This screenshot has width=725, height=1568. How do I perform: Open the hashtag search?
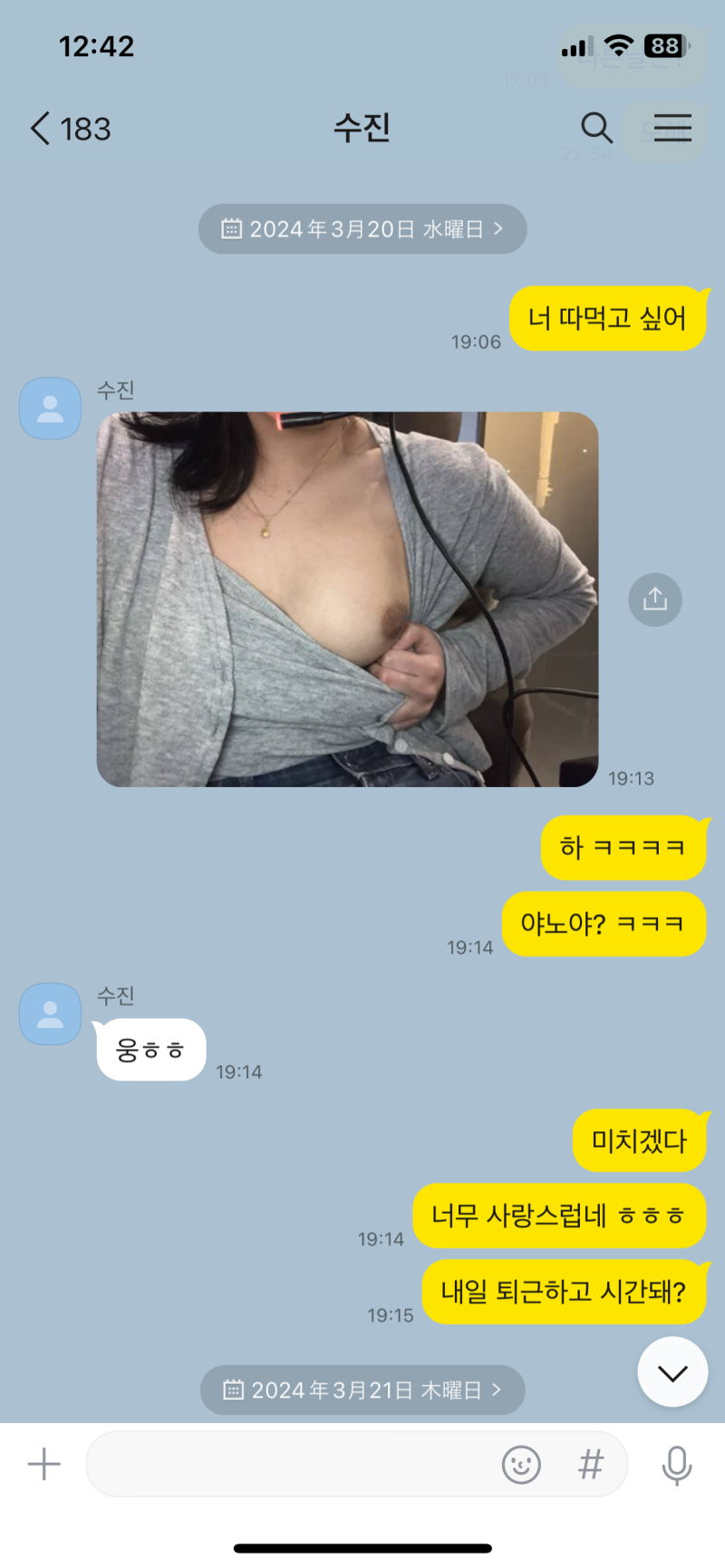tap(591, 1464)
